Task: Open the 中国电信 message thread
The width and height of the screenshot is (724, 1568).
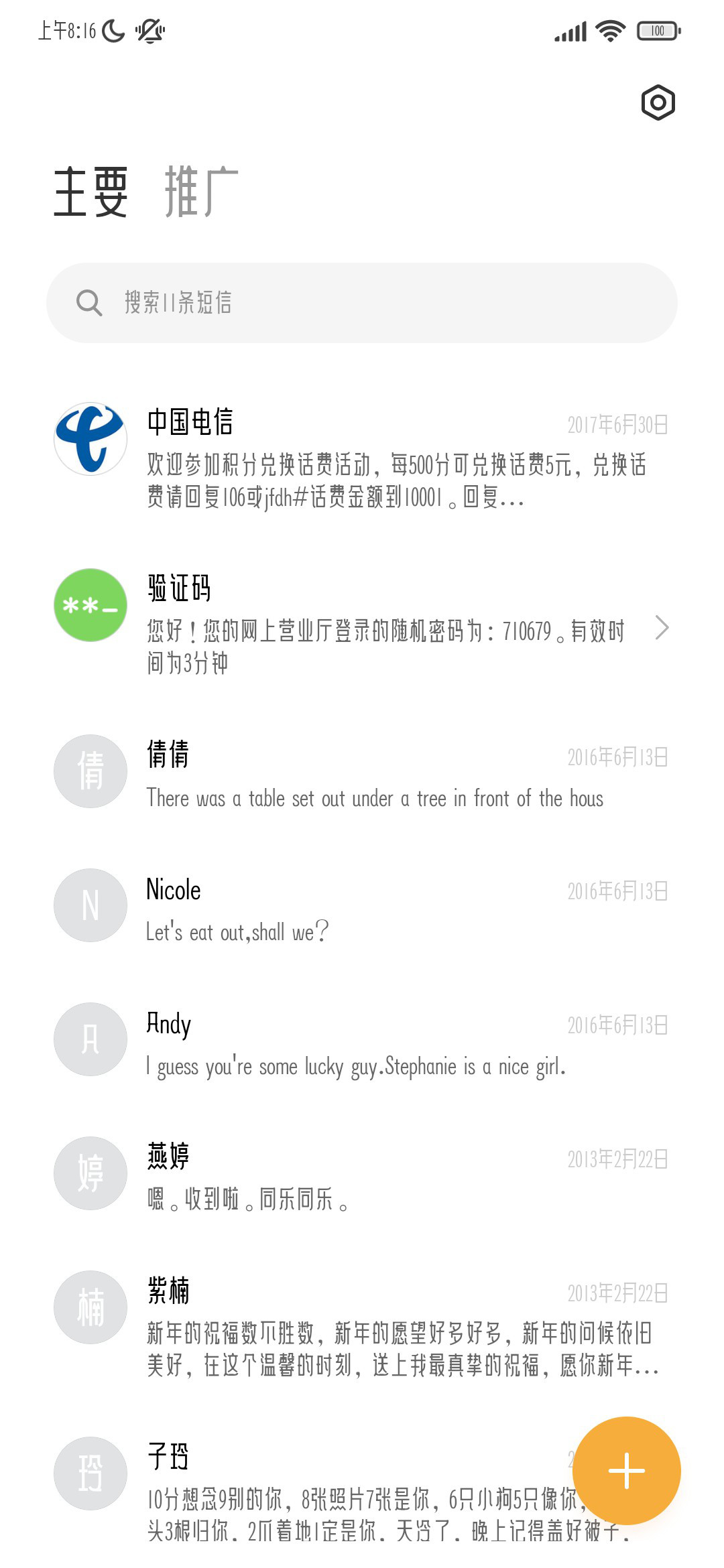Action: [362, 458]
